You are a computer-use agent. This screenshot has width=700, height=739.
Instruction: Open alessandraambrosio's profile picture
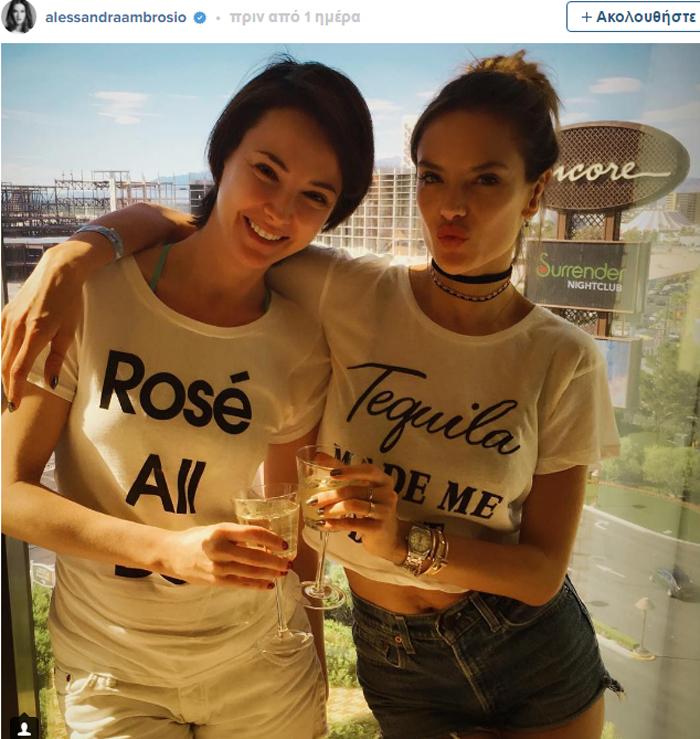click(19, 17)
